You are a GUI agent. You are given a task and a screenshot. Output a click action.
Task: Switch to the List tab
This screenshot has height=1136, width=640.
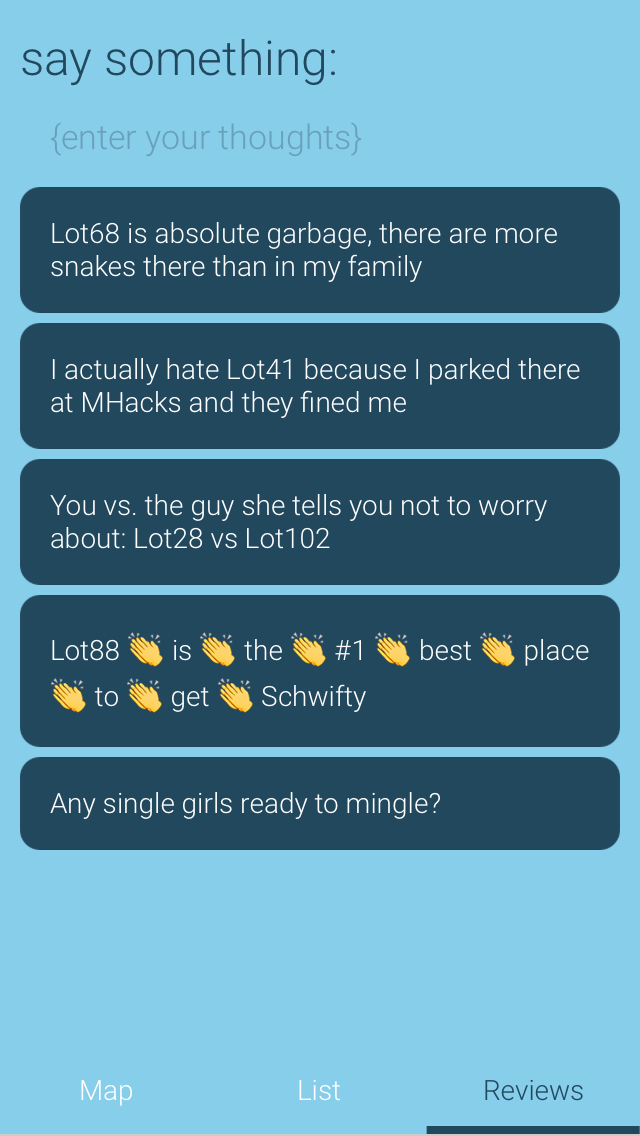click(320, 1090)
